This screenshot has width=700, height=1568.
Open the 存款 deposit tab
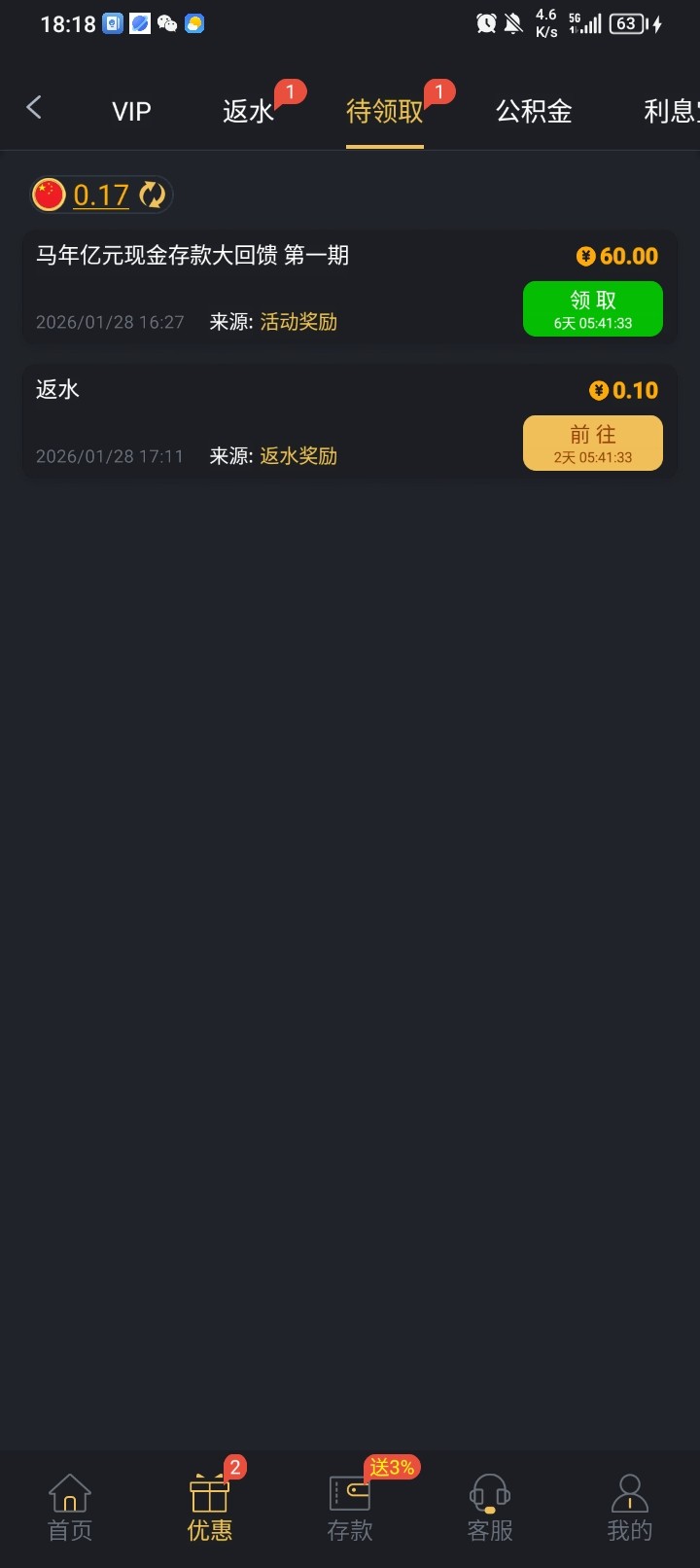coord(350,1508)
